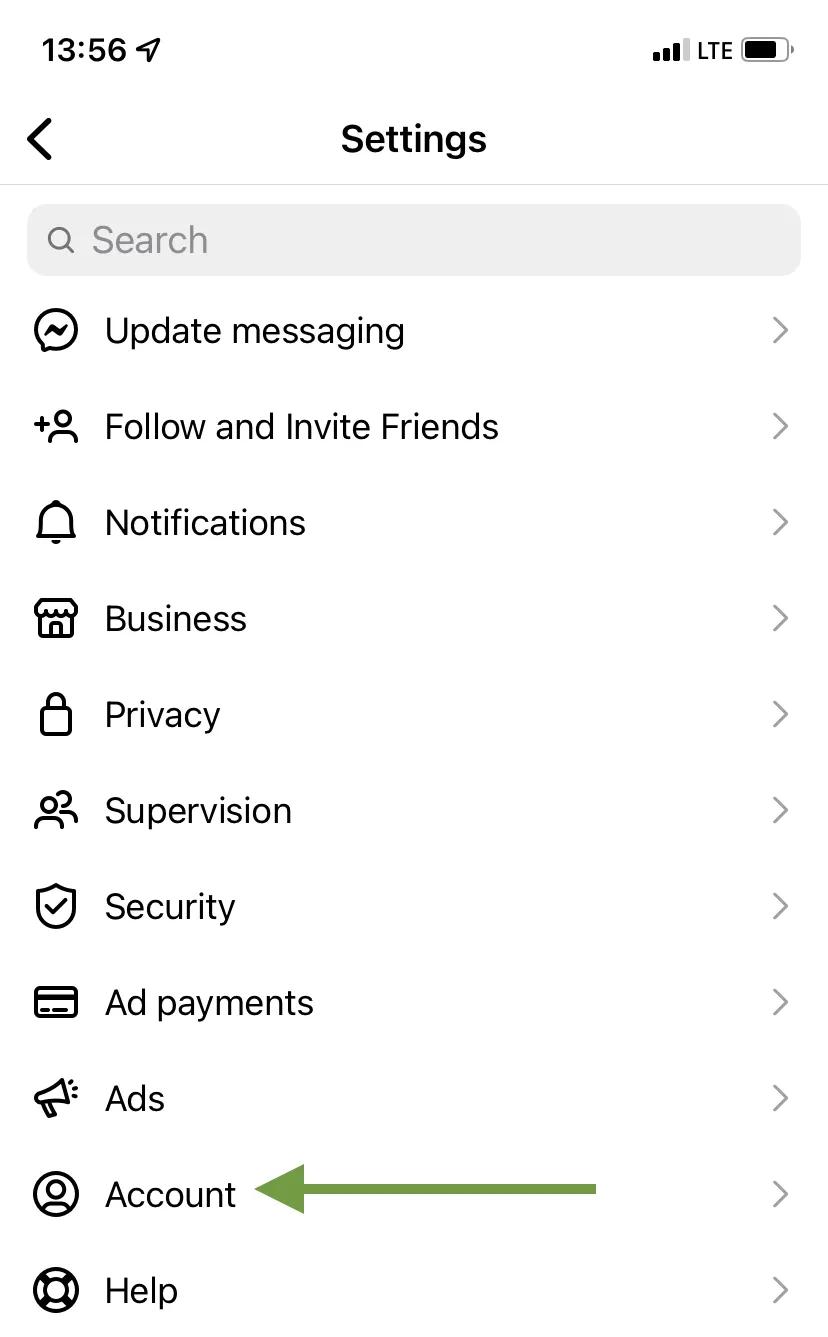Open Follow and Invite Friends

coord(301,427)
